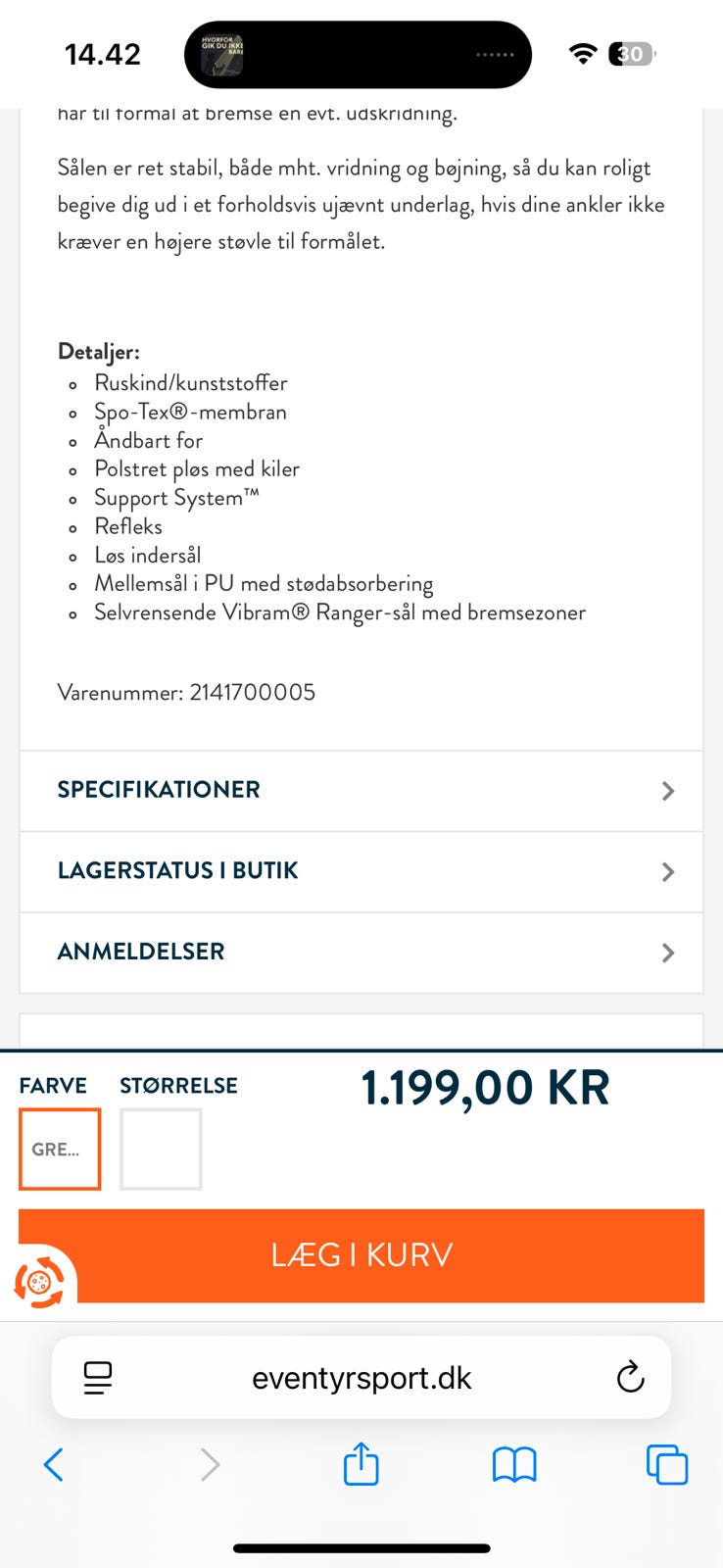This screenshot has height=1568, width=723.
Task: Reload the eventyrsport.dk page
Action: [630, 1377]
